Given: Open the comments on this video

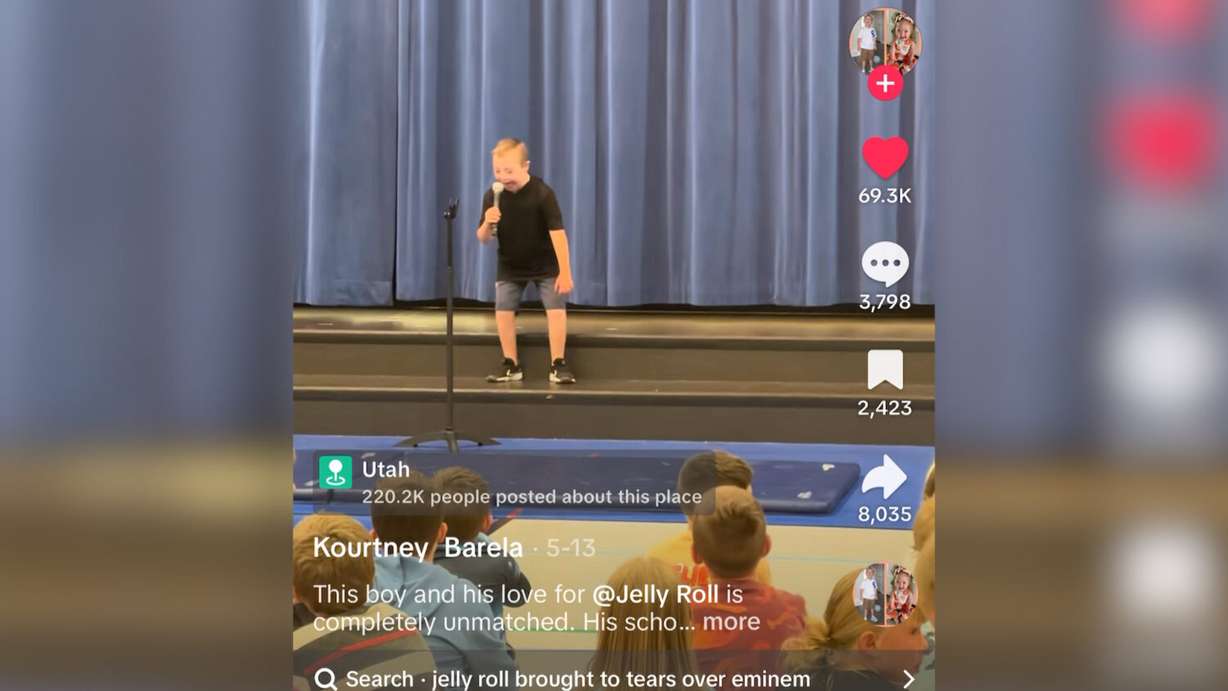Looking at the screenshot, I should click(885, 264).
